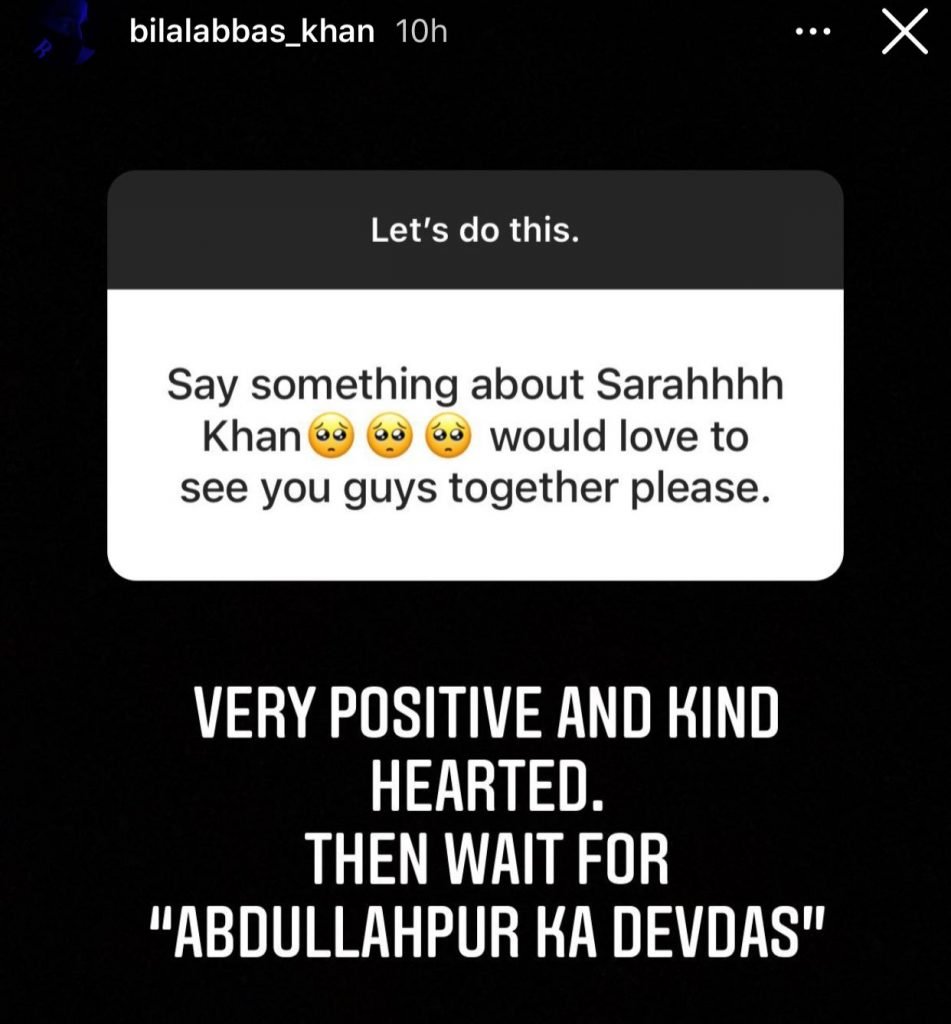Open the three-dot story options menu

coord(812,33)
